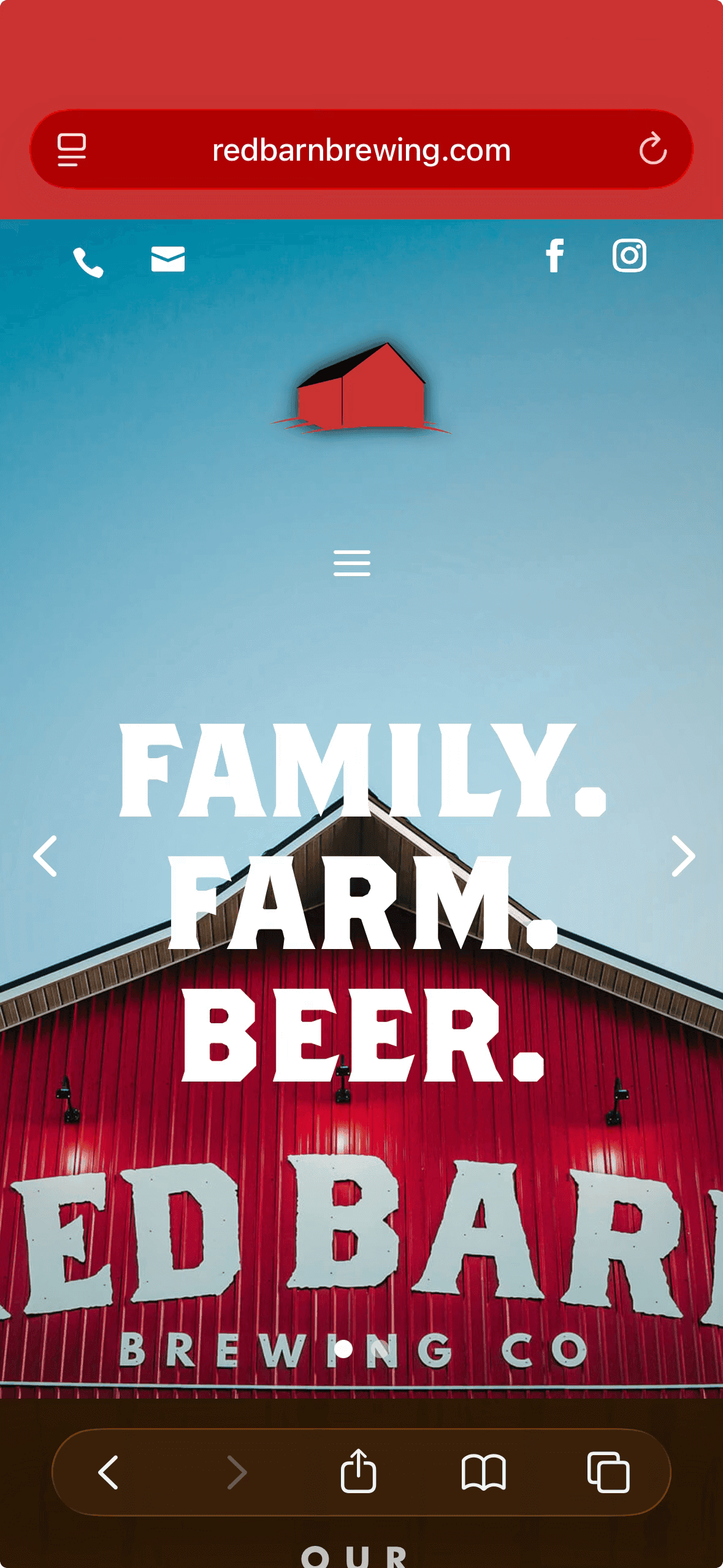Image resolution: width=723 pixels, height=1568 pixels.
Task: Open the Instagram profile link
Action: pyautogui.click(x=629, y=255)
